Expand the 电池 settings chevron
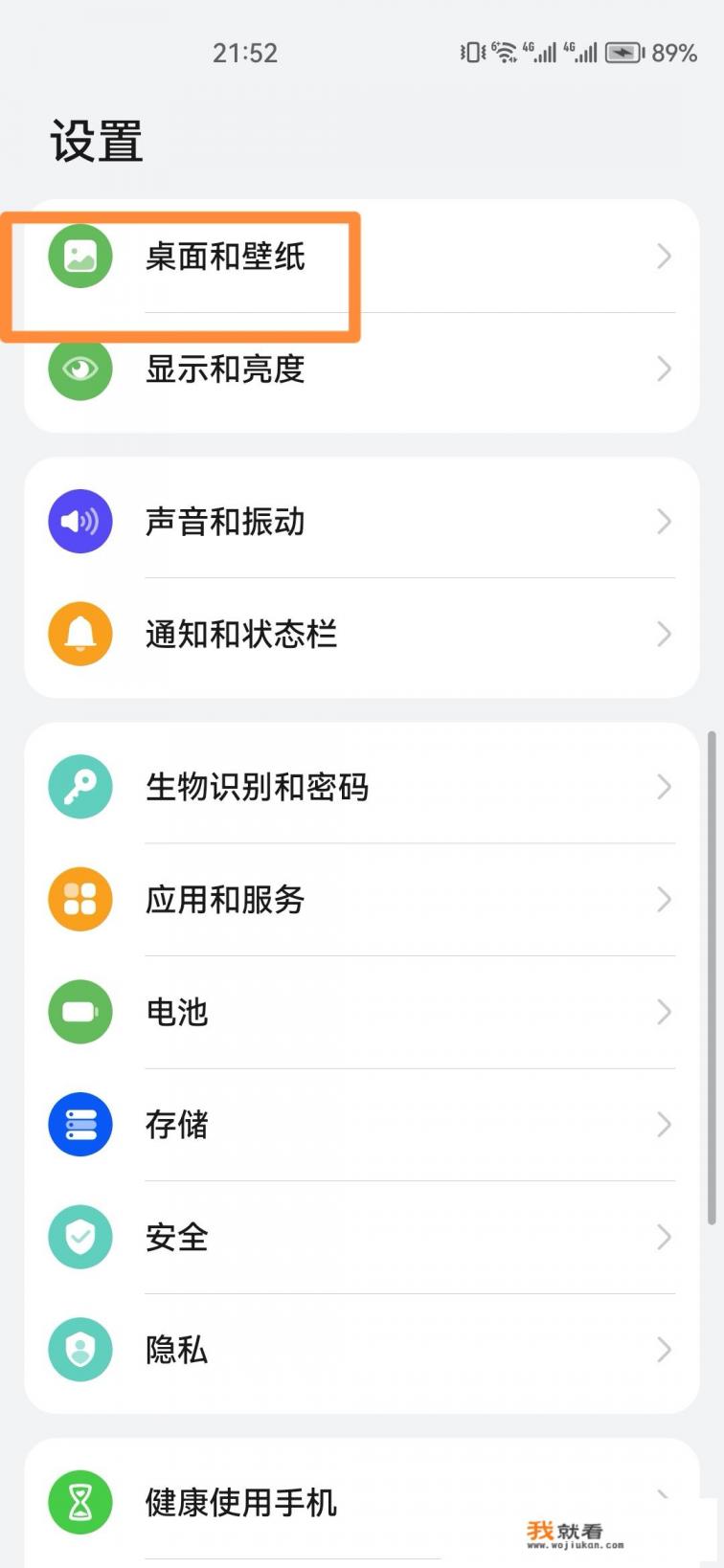The width and height of the screenshot is (724, 1568). [x=664, y=1012]
